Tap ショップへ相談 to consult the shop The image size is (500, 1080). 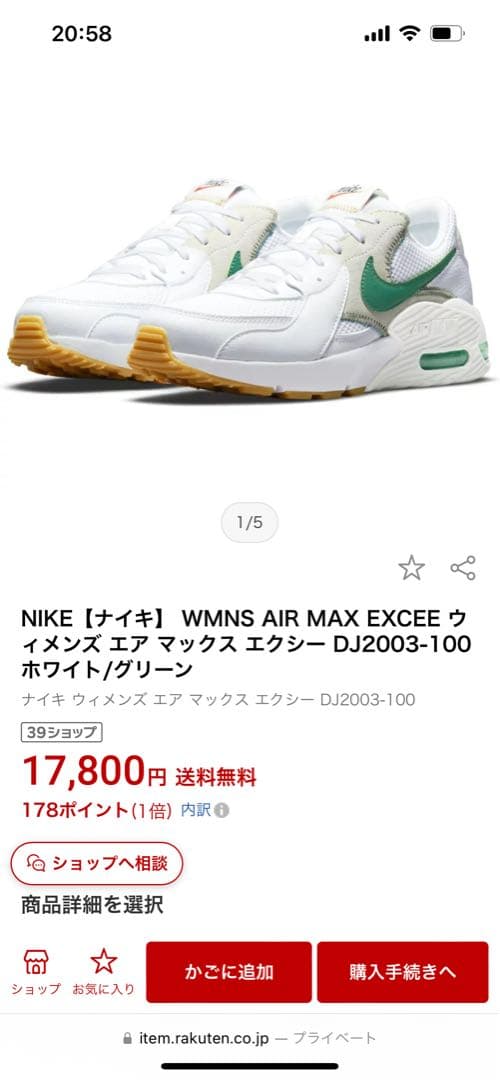coord(96,863)
